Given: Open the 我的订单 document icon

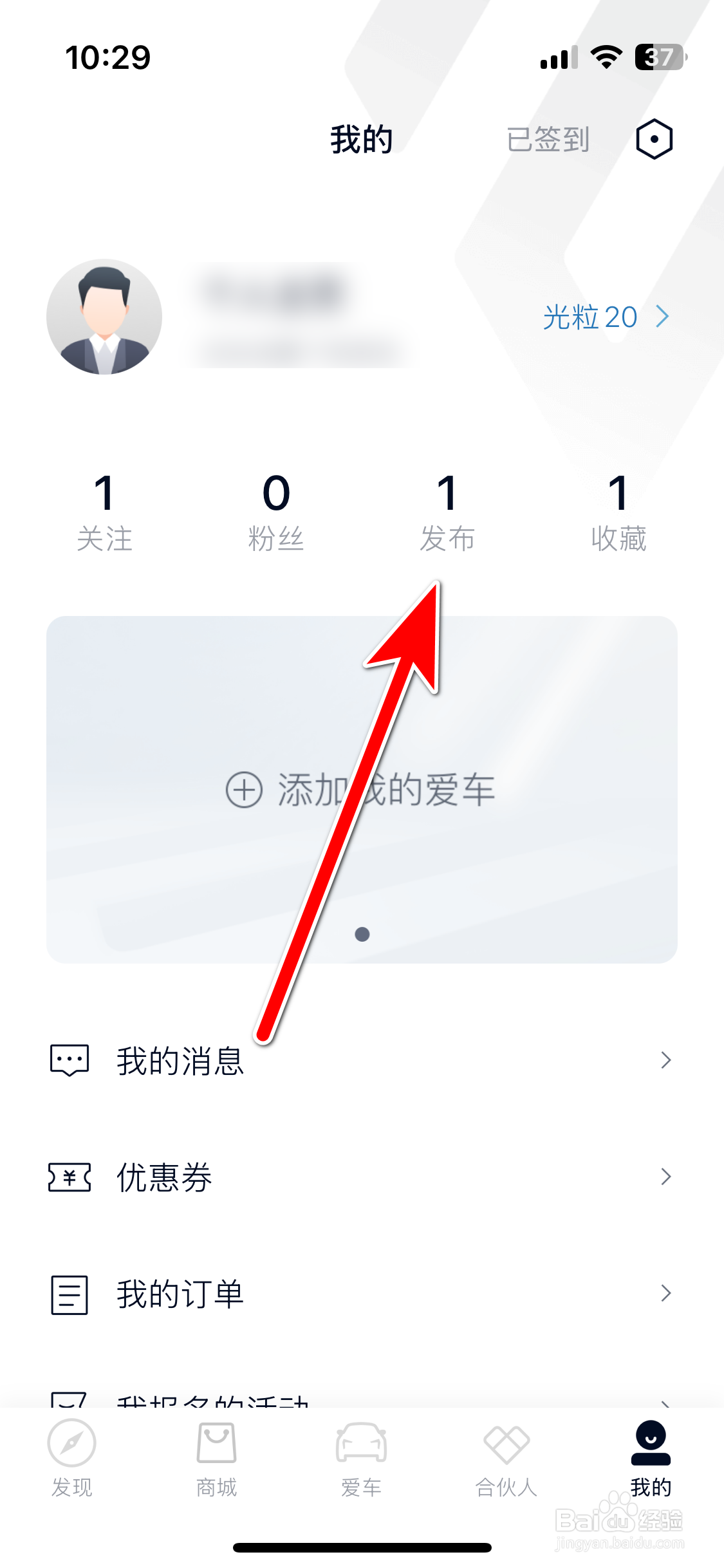Looking at the screenshot, I should (x=68, y=1295).
